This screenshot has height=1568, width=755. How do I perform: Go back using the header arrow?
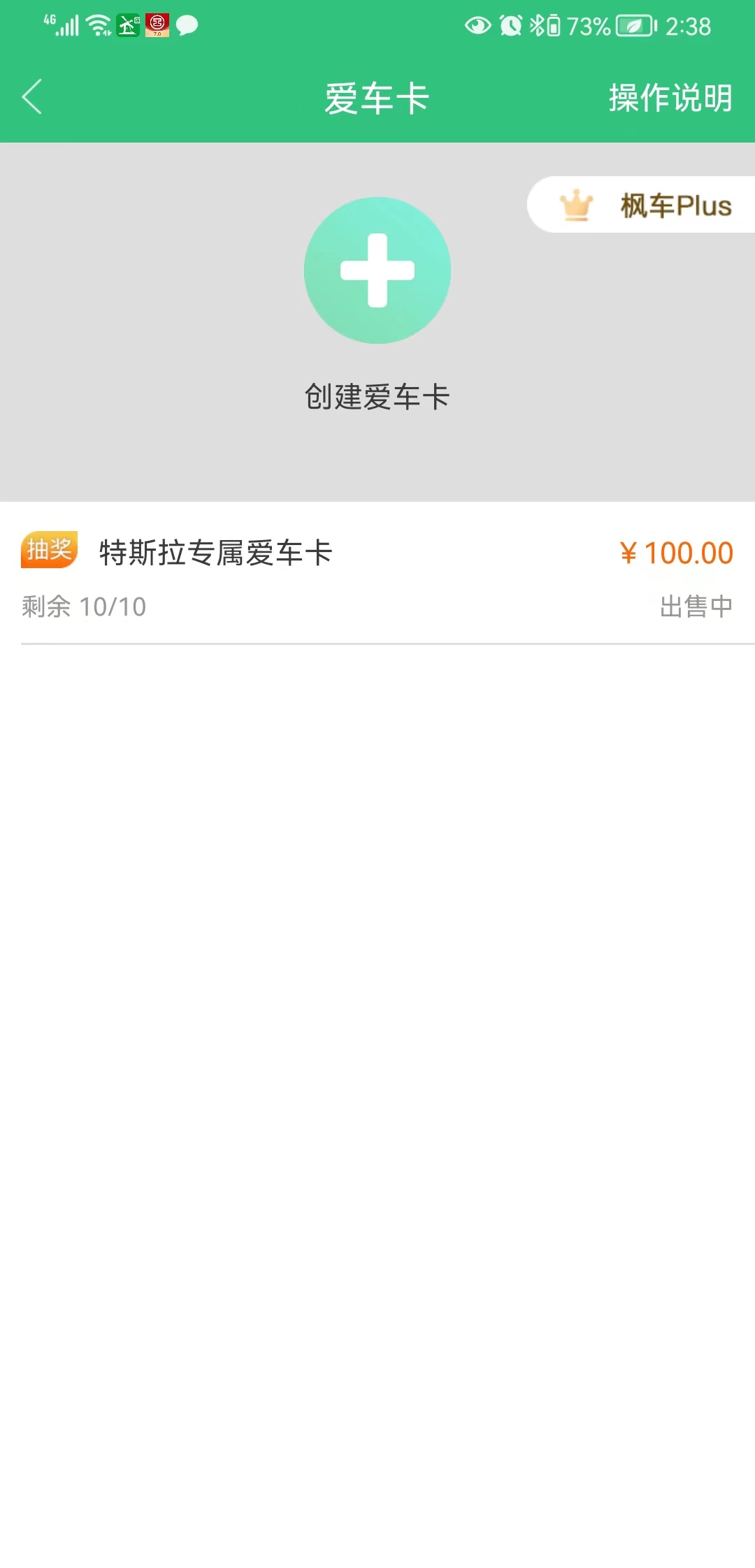(32, 97)
